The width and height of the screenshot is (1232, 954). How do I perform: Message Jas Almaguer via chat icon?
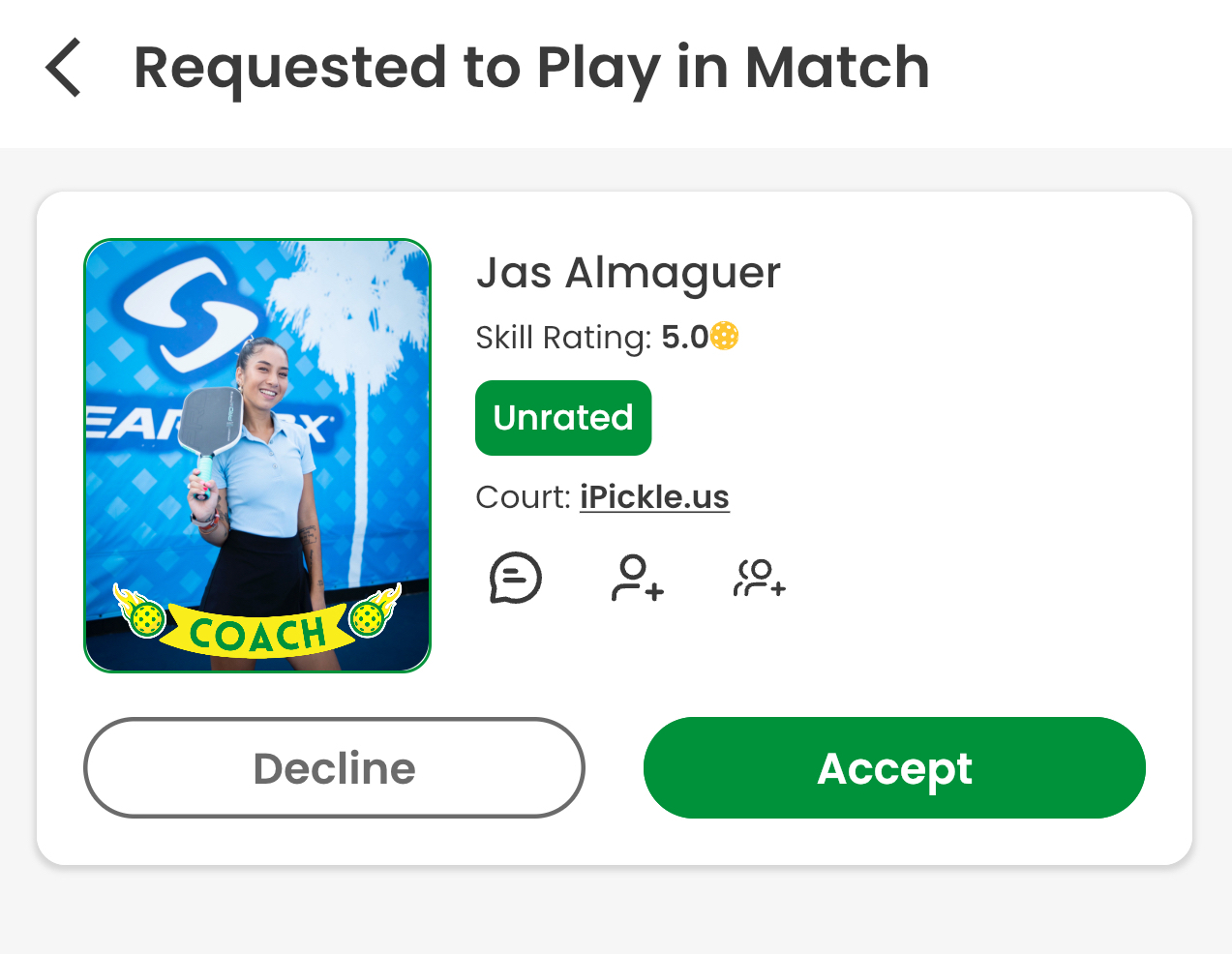(x=515, y=579)
